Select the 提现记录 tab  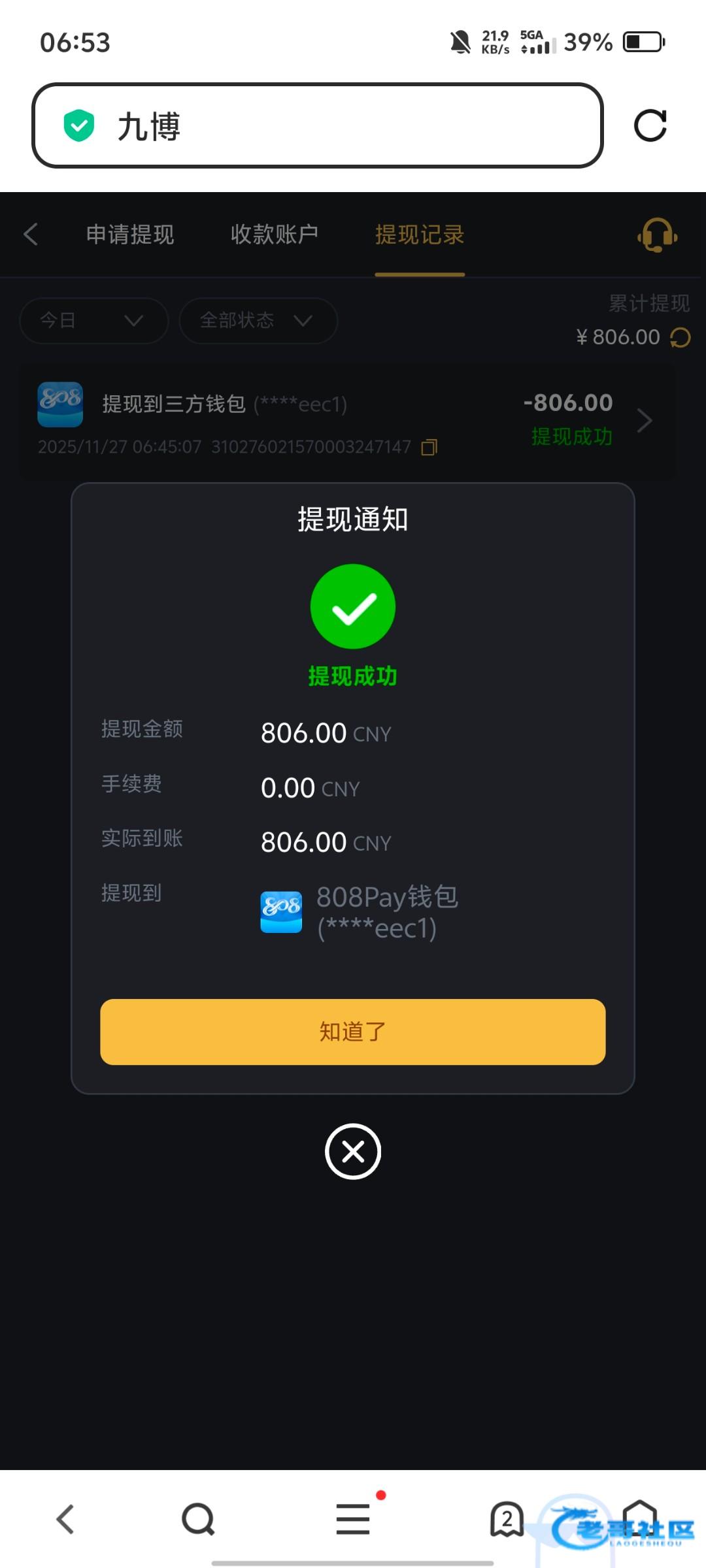point(420,234)
